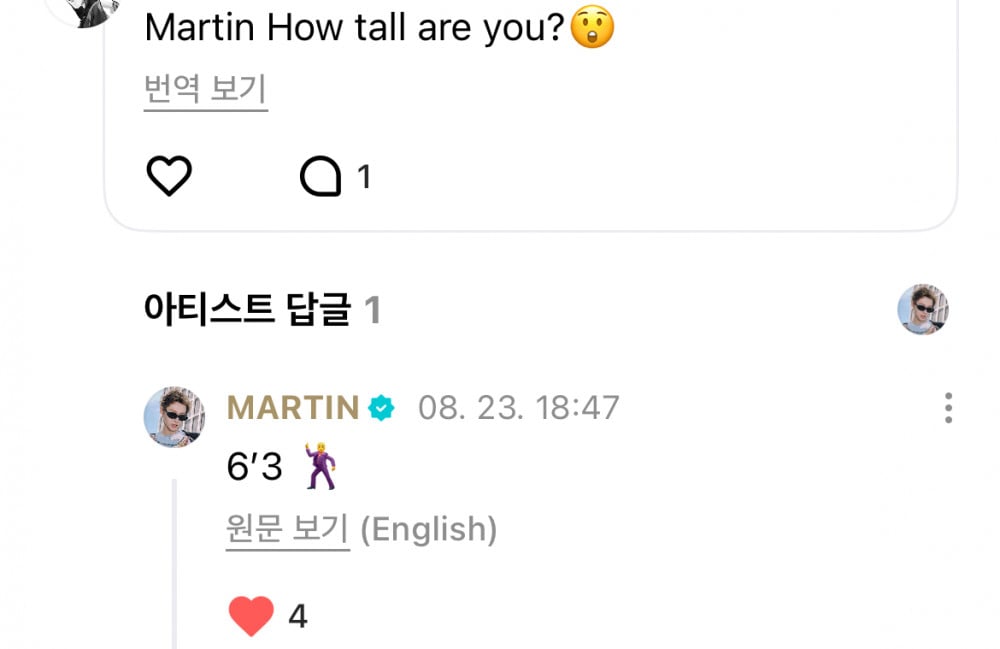This screenshot has height=649, width=1000.
Task: Open replies on the fan comment
Action: pos(322,178)
